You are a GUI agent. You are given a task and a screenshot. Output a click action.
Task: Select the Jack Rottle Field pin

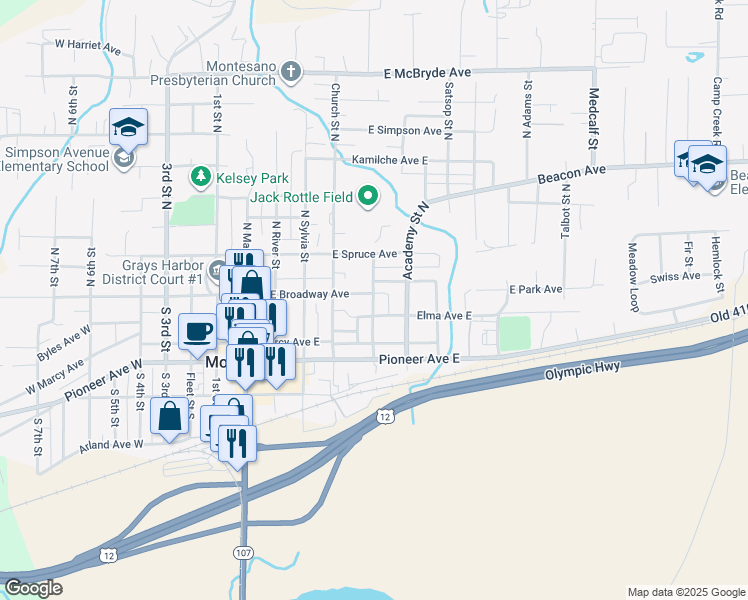click(368, 197)
